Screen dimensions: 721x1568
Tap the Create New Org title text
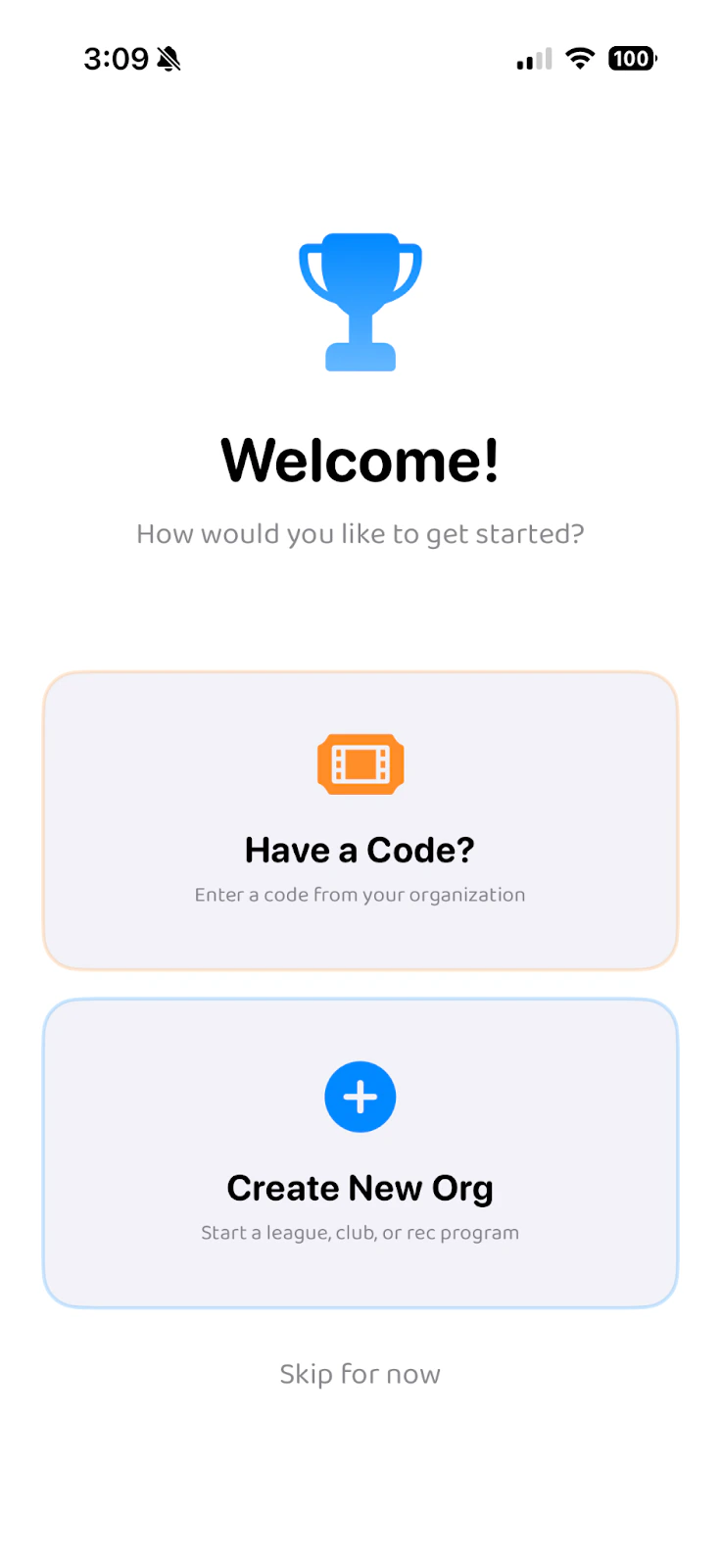coord(360,1187)
